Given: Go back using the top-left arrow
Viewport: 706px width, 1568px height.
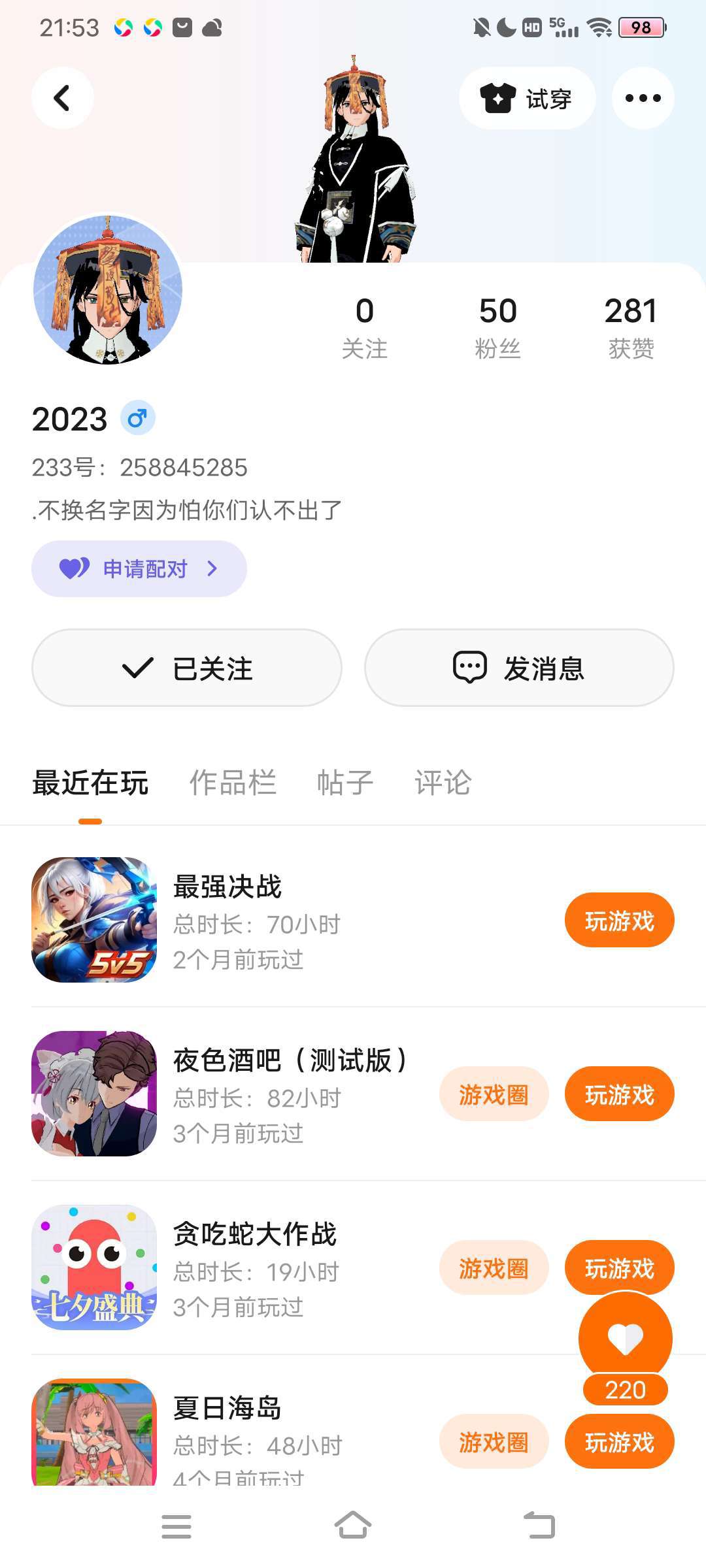Looking at the screenshot, I should (x=62, y=98).
